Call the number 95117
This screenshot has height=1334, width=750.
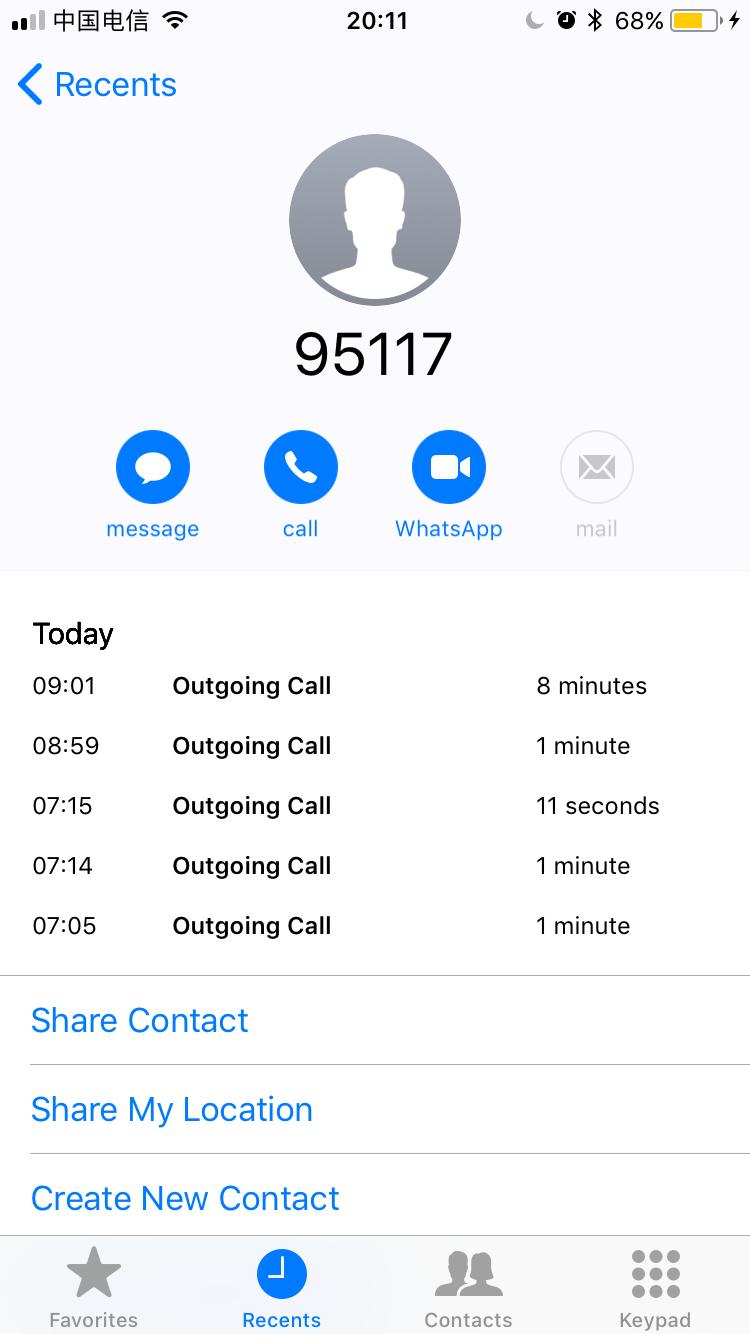[301, 467]
